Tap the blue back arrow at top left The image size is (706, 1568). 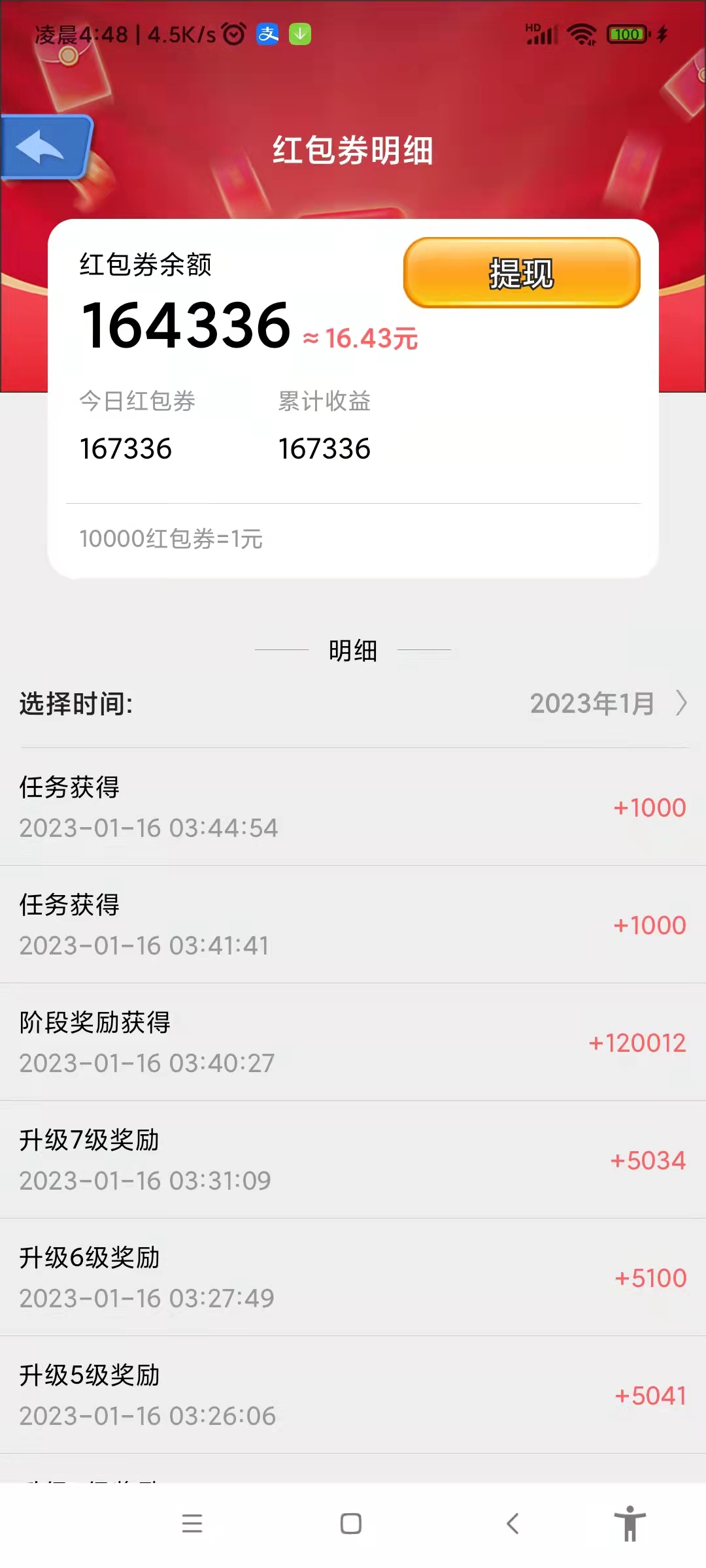click(x=44, y=145)
